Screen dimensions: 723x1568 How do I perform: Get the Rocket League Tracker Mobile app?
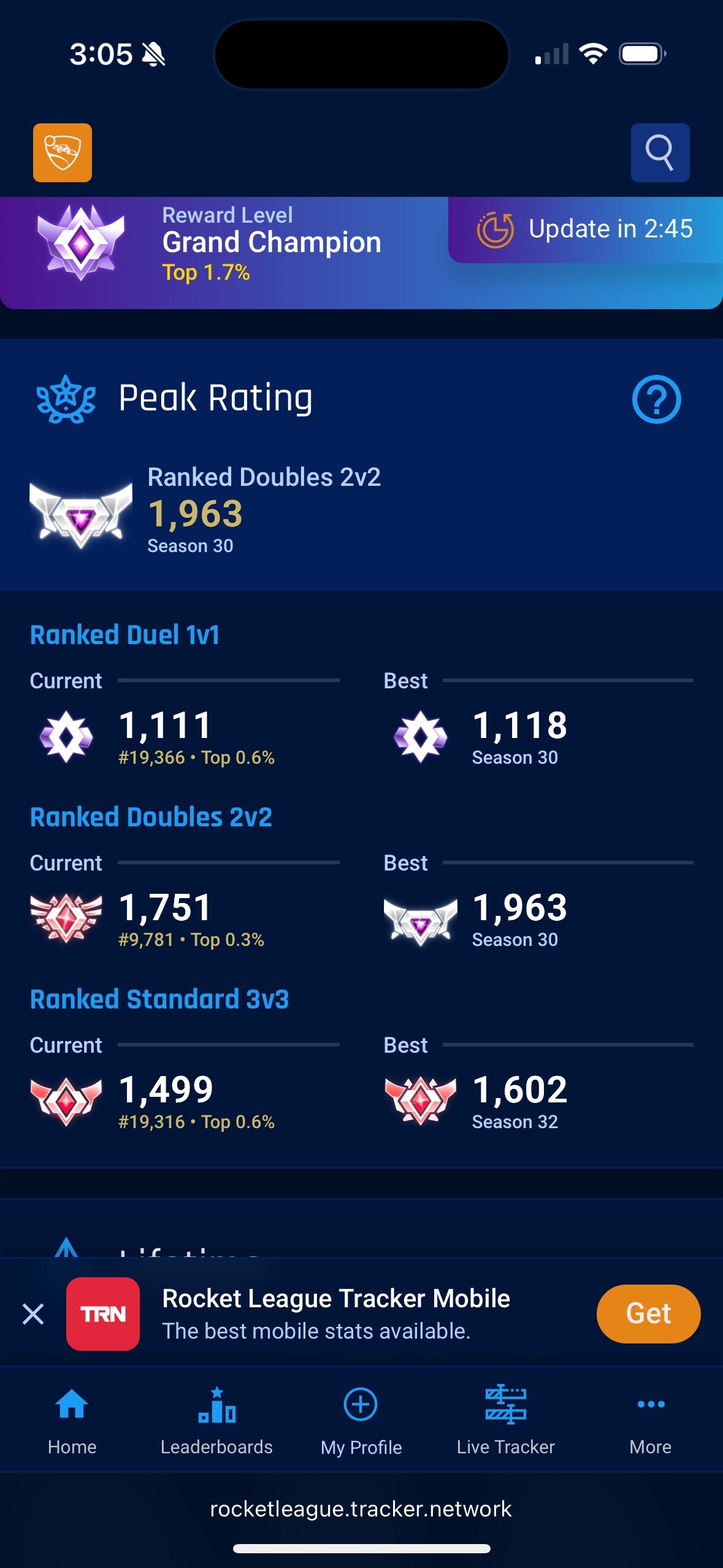pyautogui.click(x=648, y=1313)
